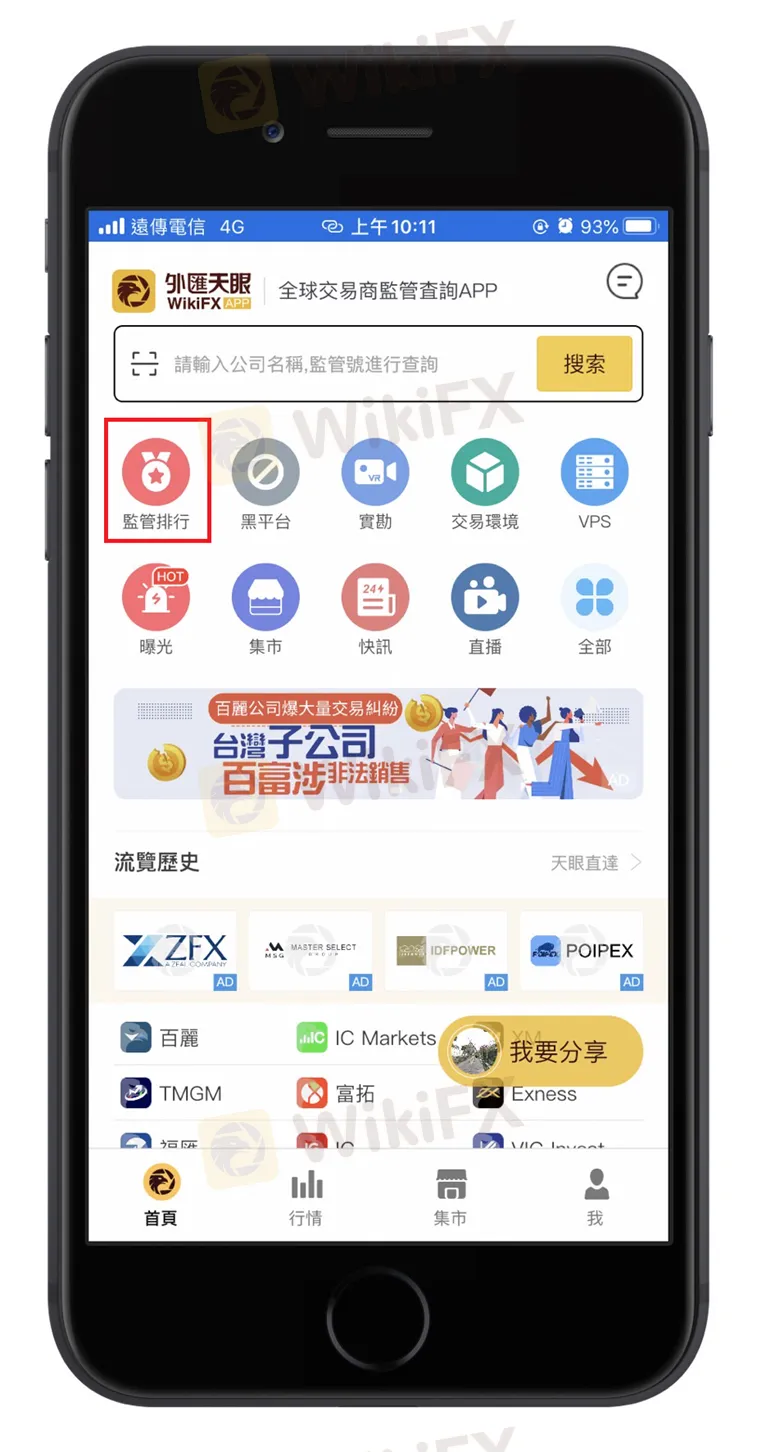757x1452 pixels.
Task: Show 全部 all features
Action: 594,607
